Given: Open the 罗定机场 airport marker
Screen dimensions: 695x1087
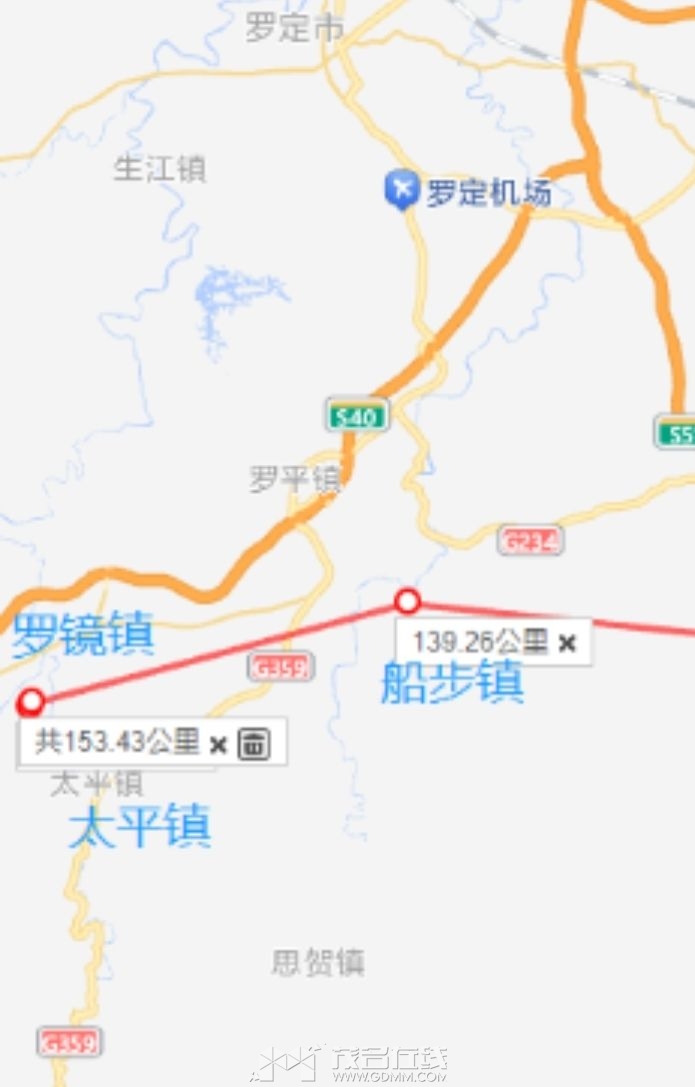Looking at the screenshot, I should 402,189.
